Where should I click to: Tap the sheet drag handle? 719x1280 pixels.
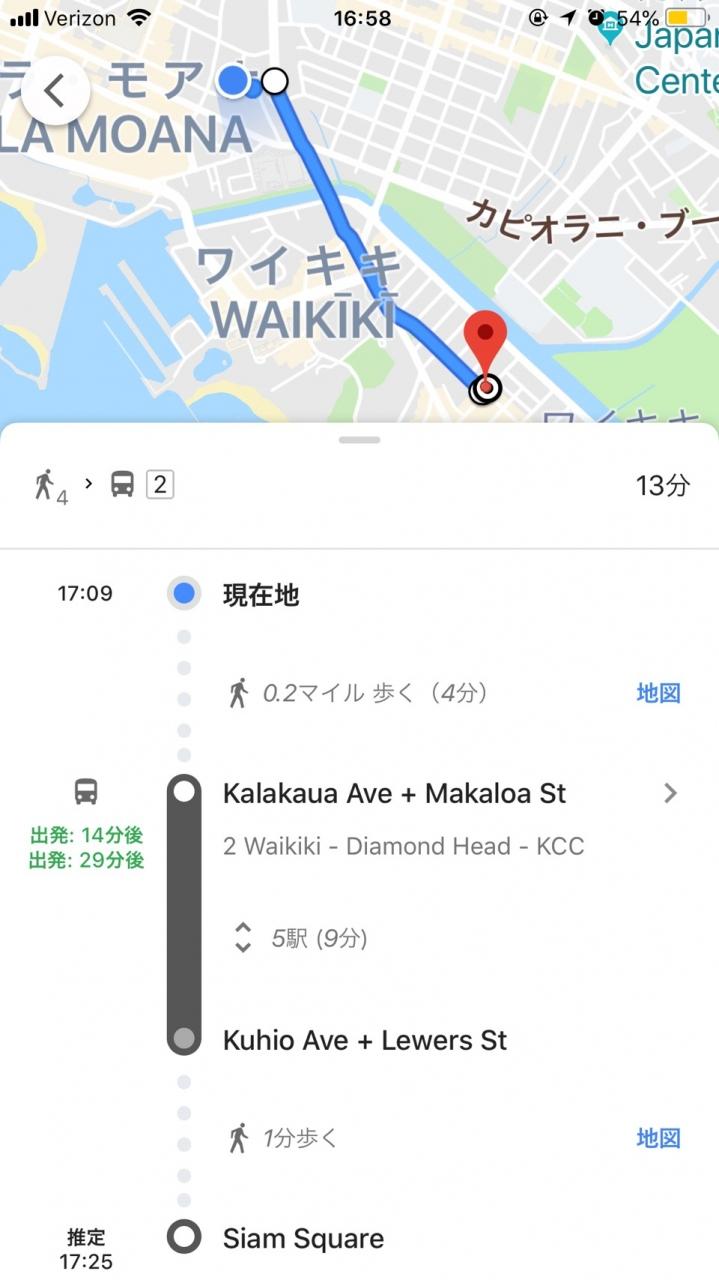click(359, 439)
